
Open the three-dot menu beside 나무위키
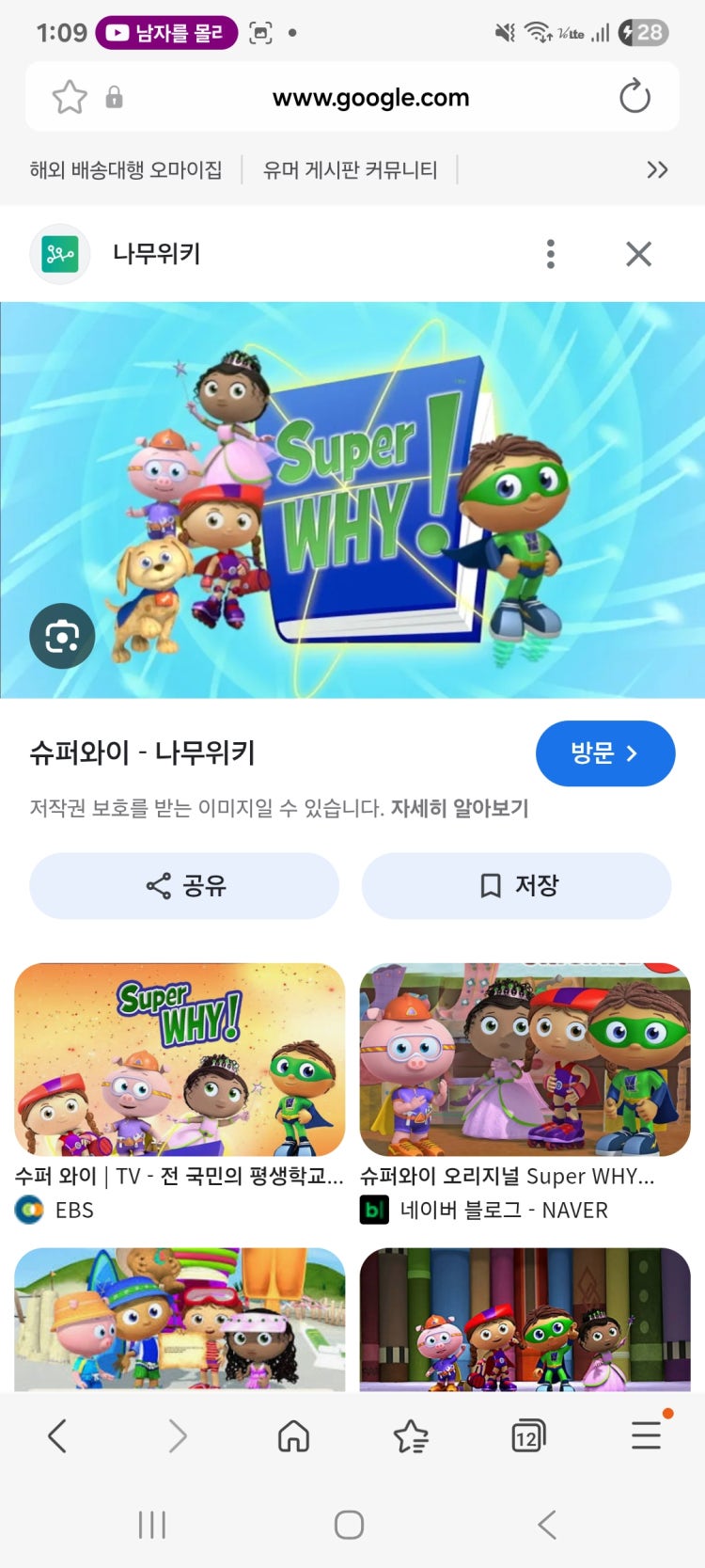pos(551,254)
